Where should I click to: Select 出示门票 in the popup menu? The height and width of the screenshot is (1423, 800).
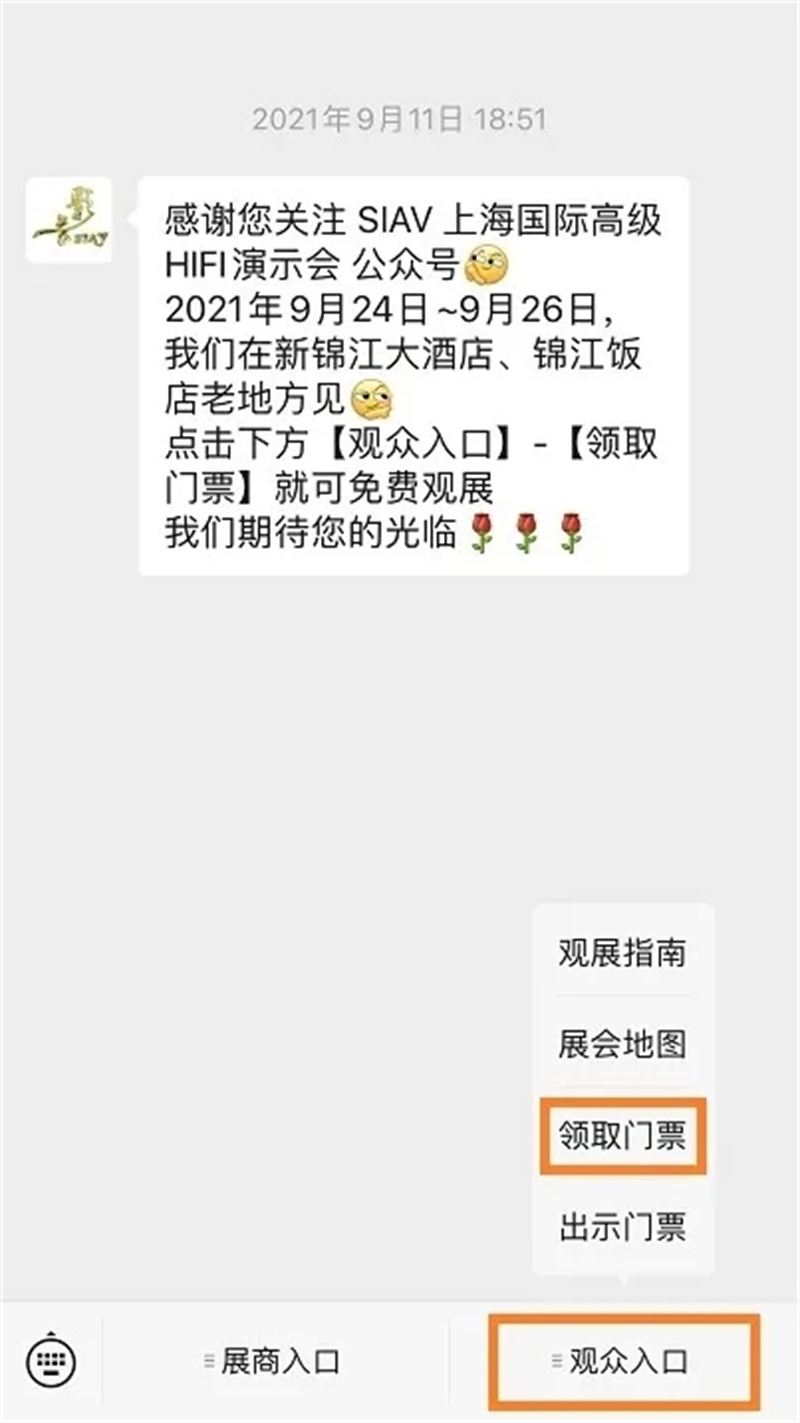622,1227
